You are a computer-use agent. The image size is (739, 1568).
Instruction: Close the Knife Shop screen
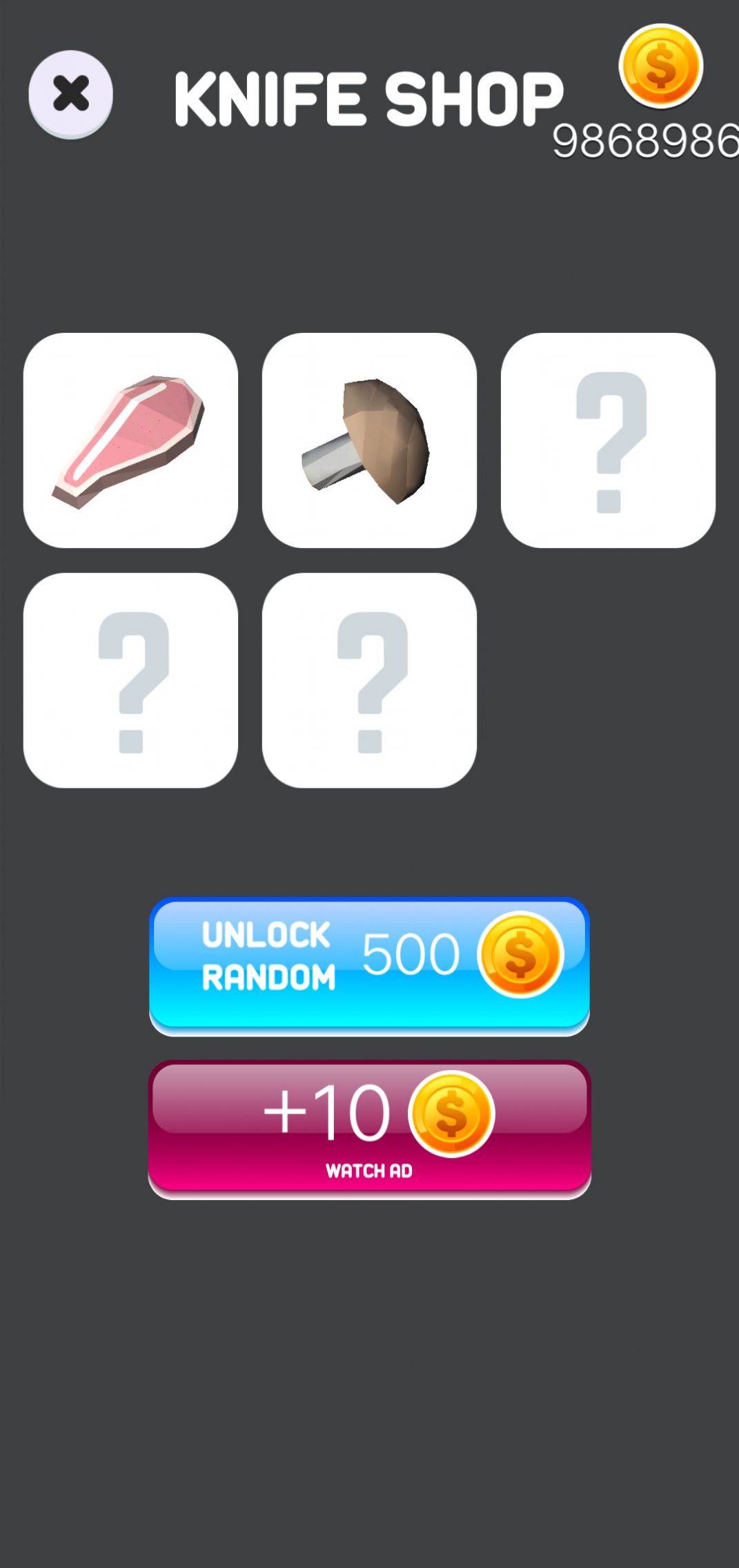tap(70, 94)
